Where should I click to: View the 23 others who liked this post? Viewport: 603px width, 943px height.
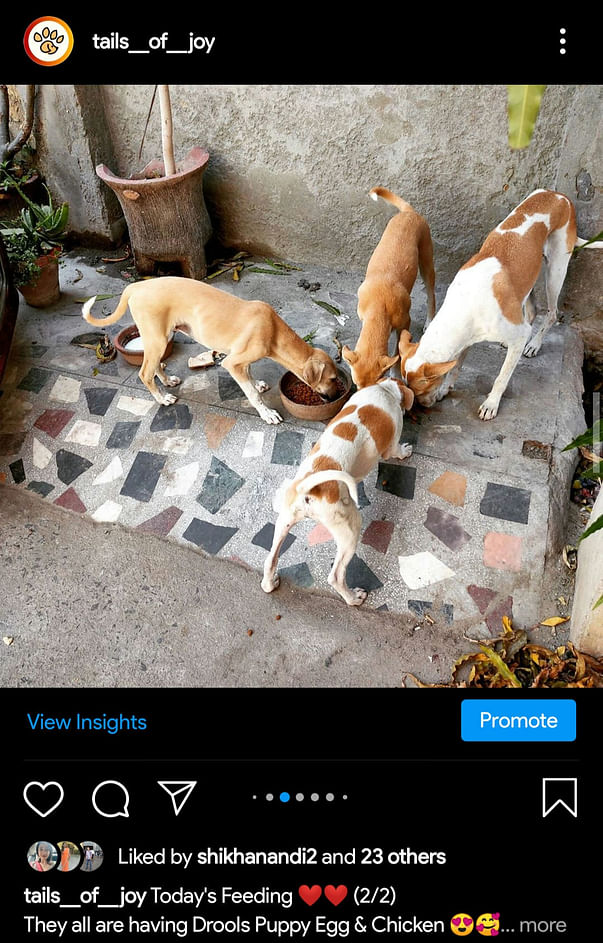point(403,856)
